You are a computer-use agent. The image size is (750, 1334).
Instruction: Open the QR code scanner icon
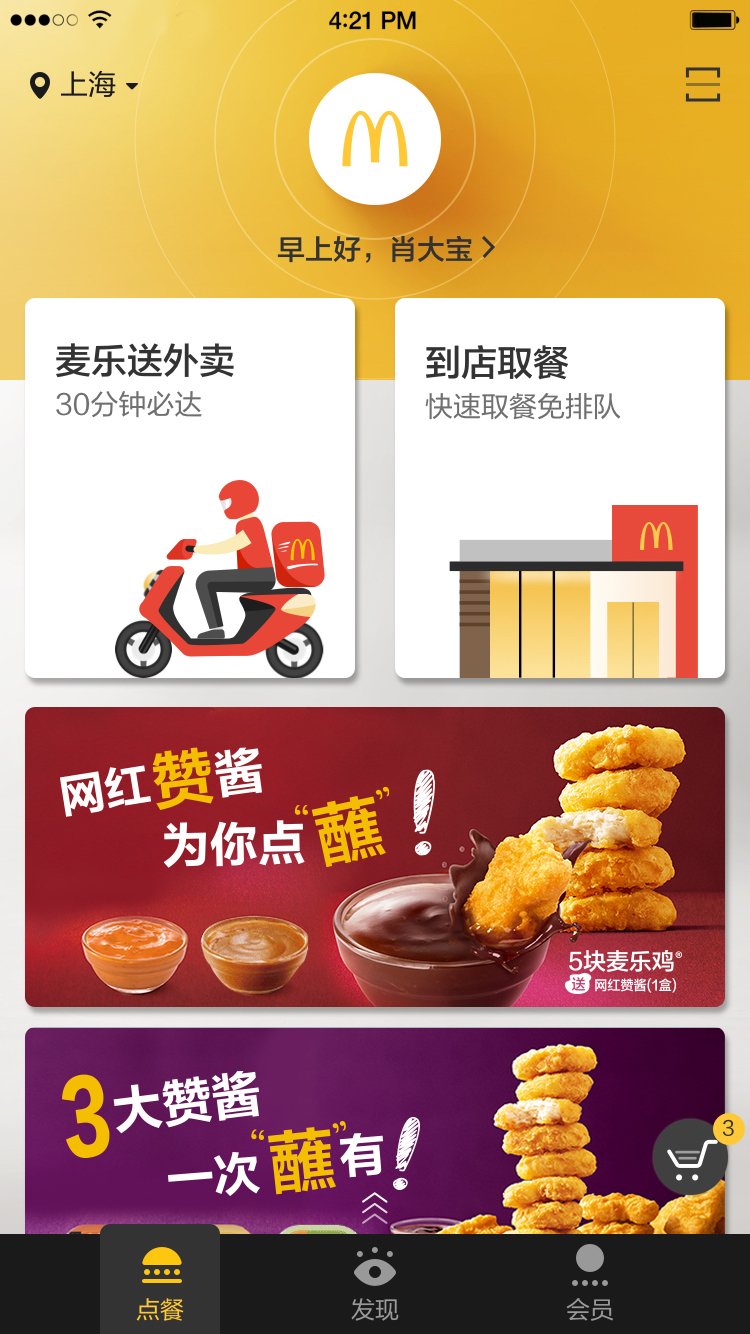coord(704,85)
